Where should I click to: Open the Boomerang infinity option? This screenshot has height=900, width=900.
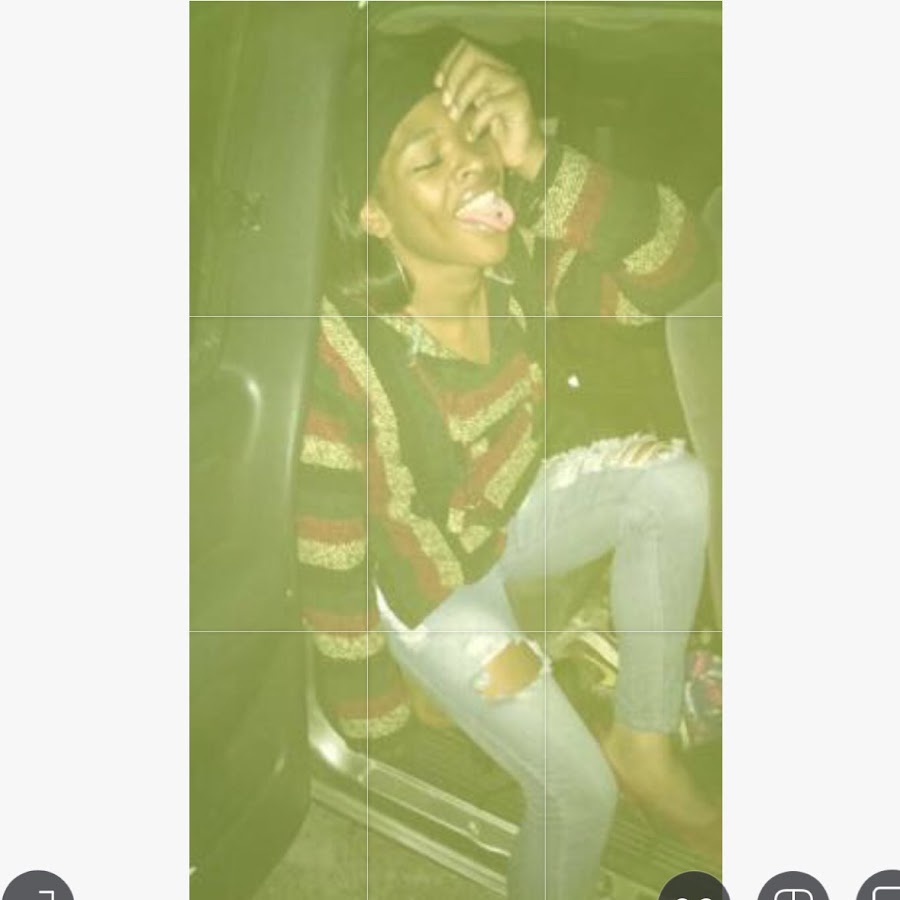693,889
